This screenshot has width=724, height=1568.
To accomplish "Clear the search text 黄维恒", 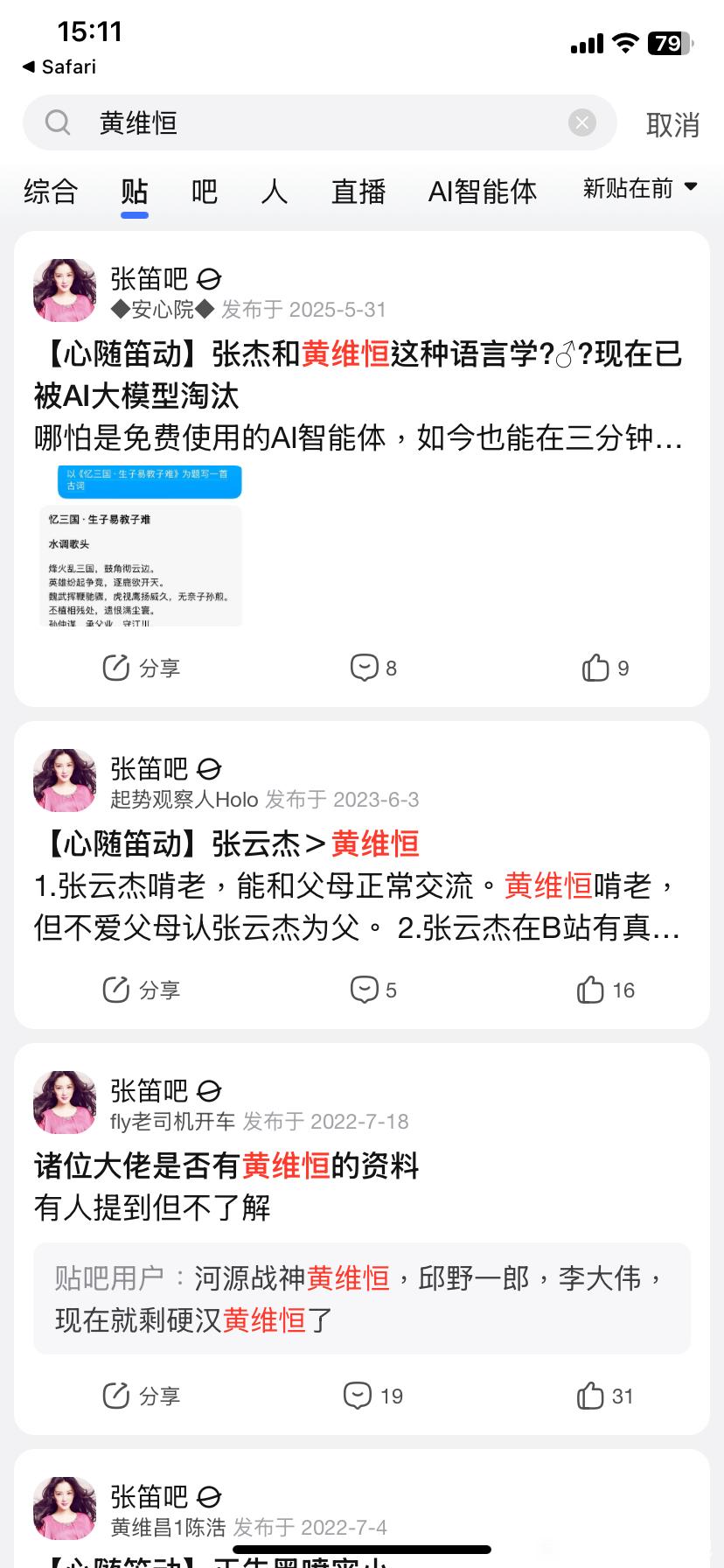I will [581, 122].
